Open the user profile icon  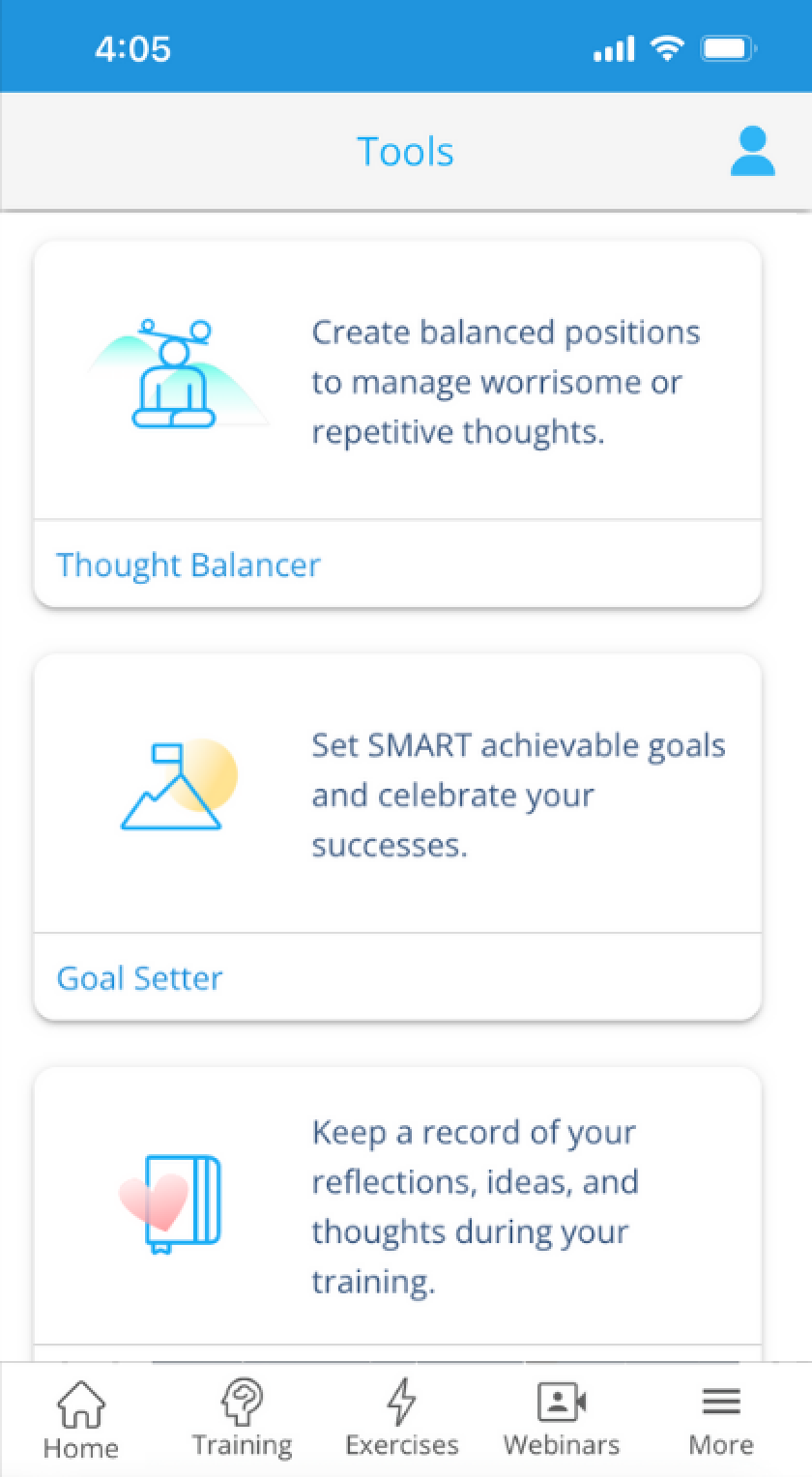(x=752, y=152)
